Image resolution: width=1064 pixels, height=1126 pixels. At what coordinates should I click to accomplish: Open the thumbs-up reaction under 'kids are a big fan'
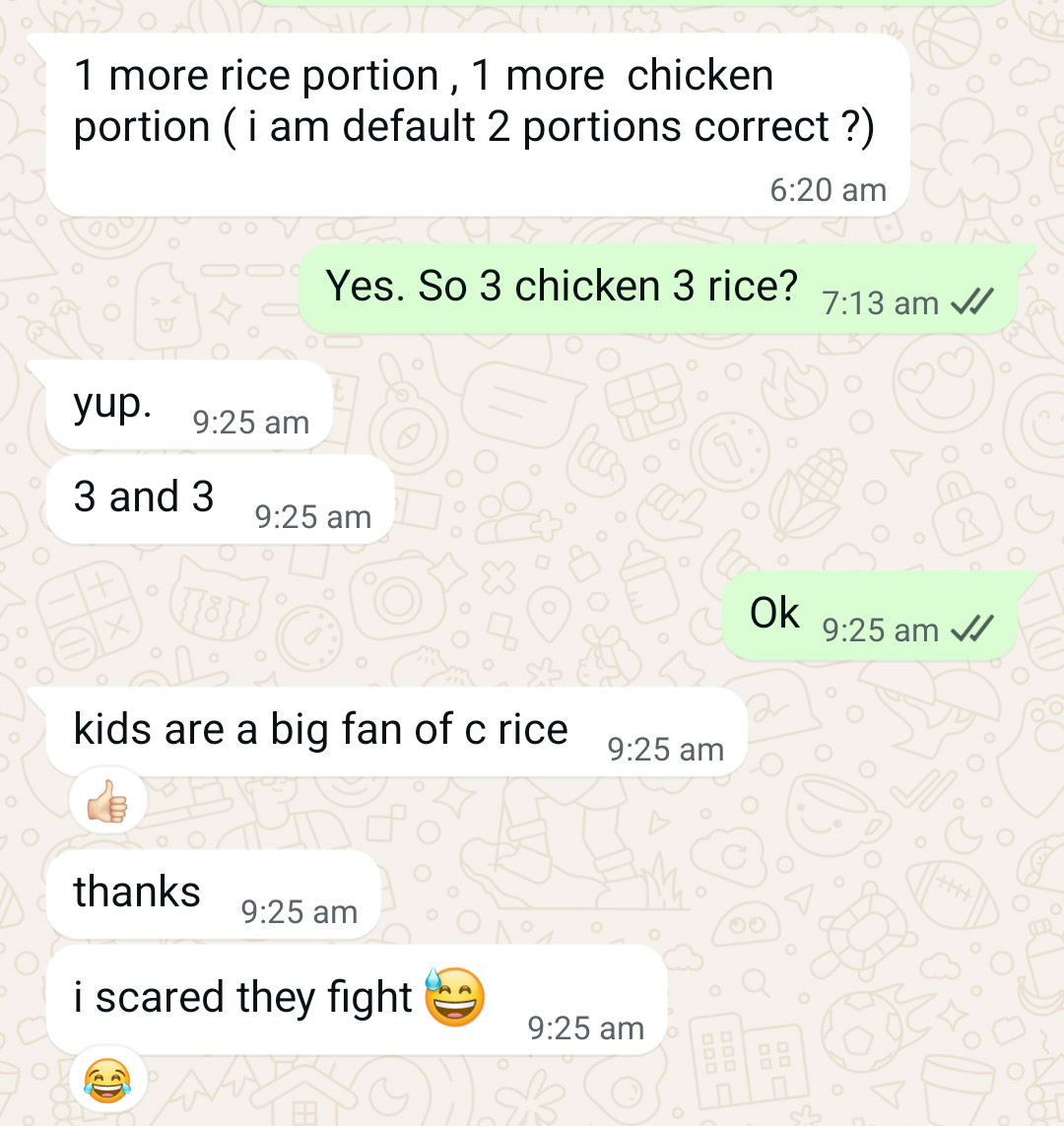coord(107,803)
